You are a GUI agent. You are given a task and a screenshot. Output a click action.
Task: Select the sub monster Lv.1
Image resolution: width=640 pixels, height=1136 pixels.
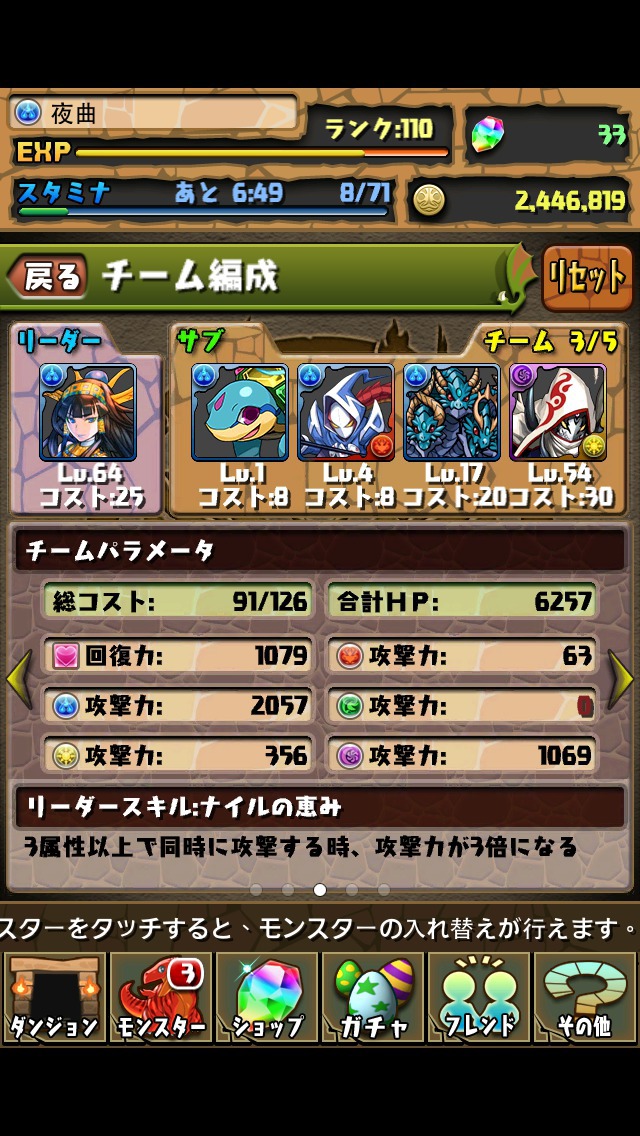(x=240, y=412)
